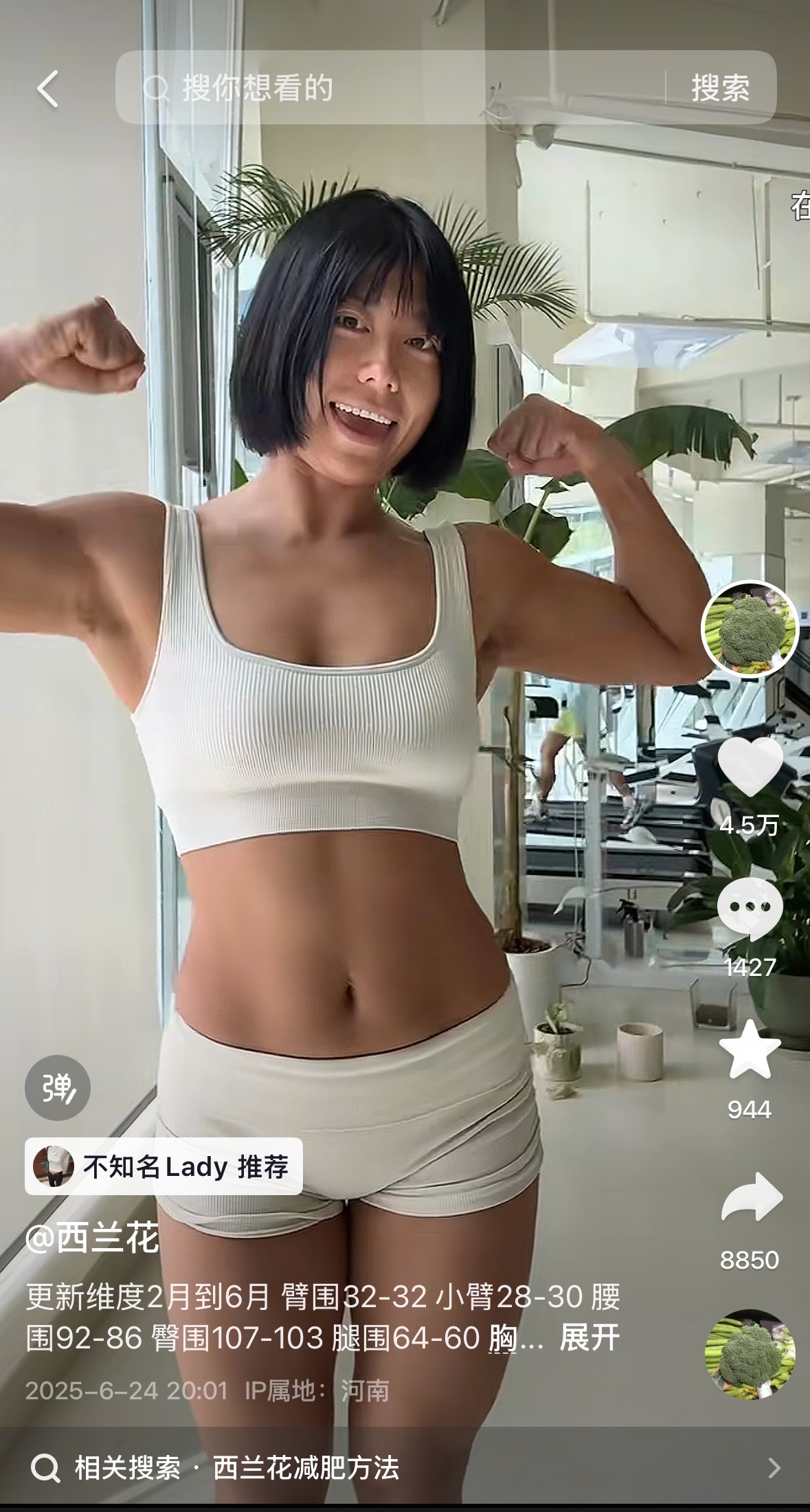Open the @西兰花 username
Viewport: 810px width, 1512px height.
92,1238
